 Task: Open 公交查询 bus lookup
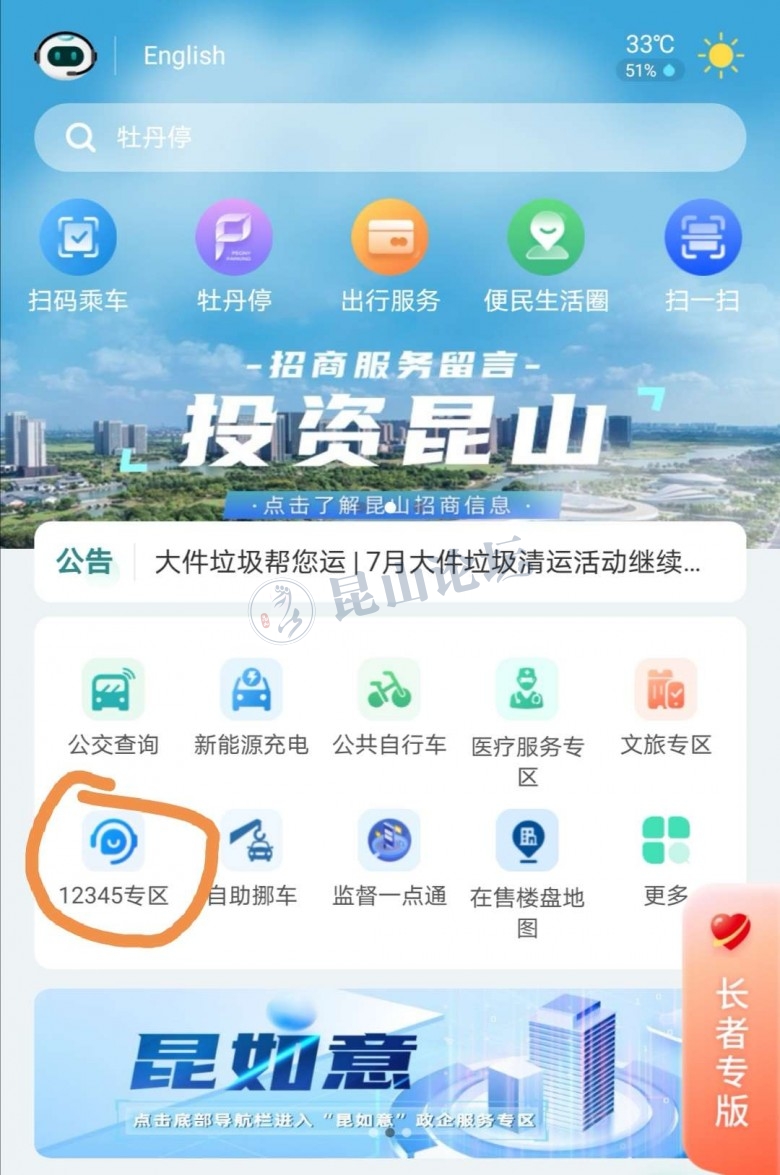point(113,690)
